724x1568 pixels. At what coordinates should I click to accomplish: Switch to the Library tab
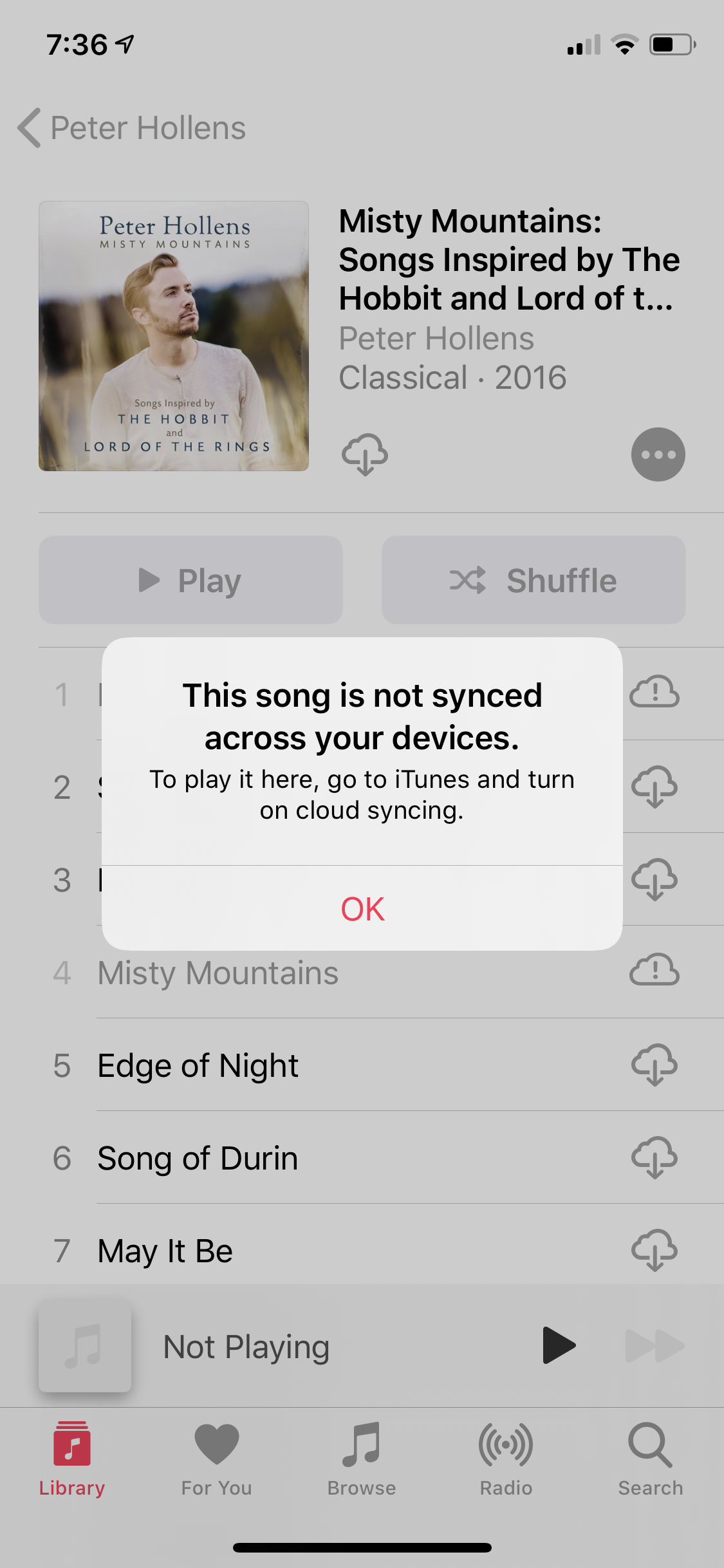point(72,1460)
